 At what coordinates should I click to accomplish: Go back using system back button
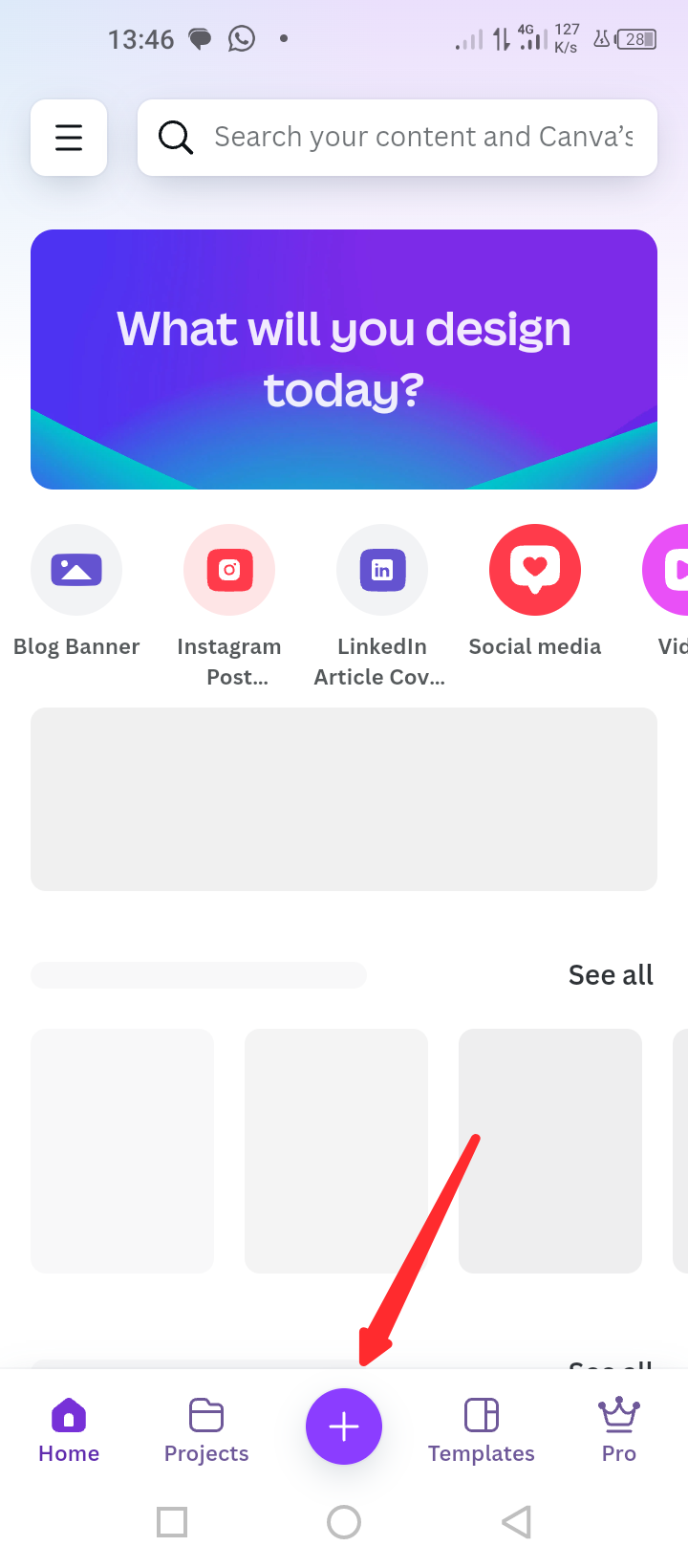[x=516, y=1522]
